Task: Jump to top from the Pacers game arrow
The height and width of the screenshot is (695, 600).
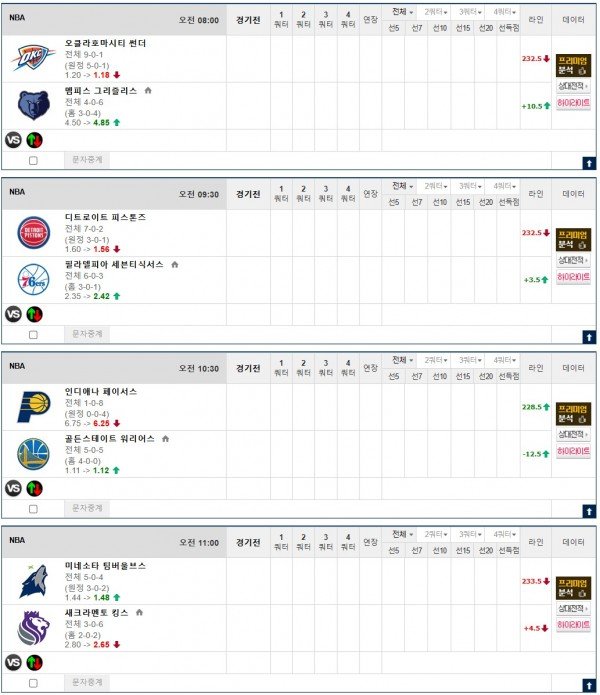Action: [x=588, y=511]
